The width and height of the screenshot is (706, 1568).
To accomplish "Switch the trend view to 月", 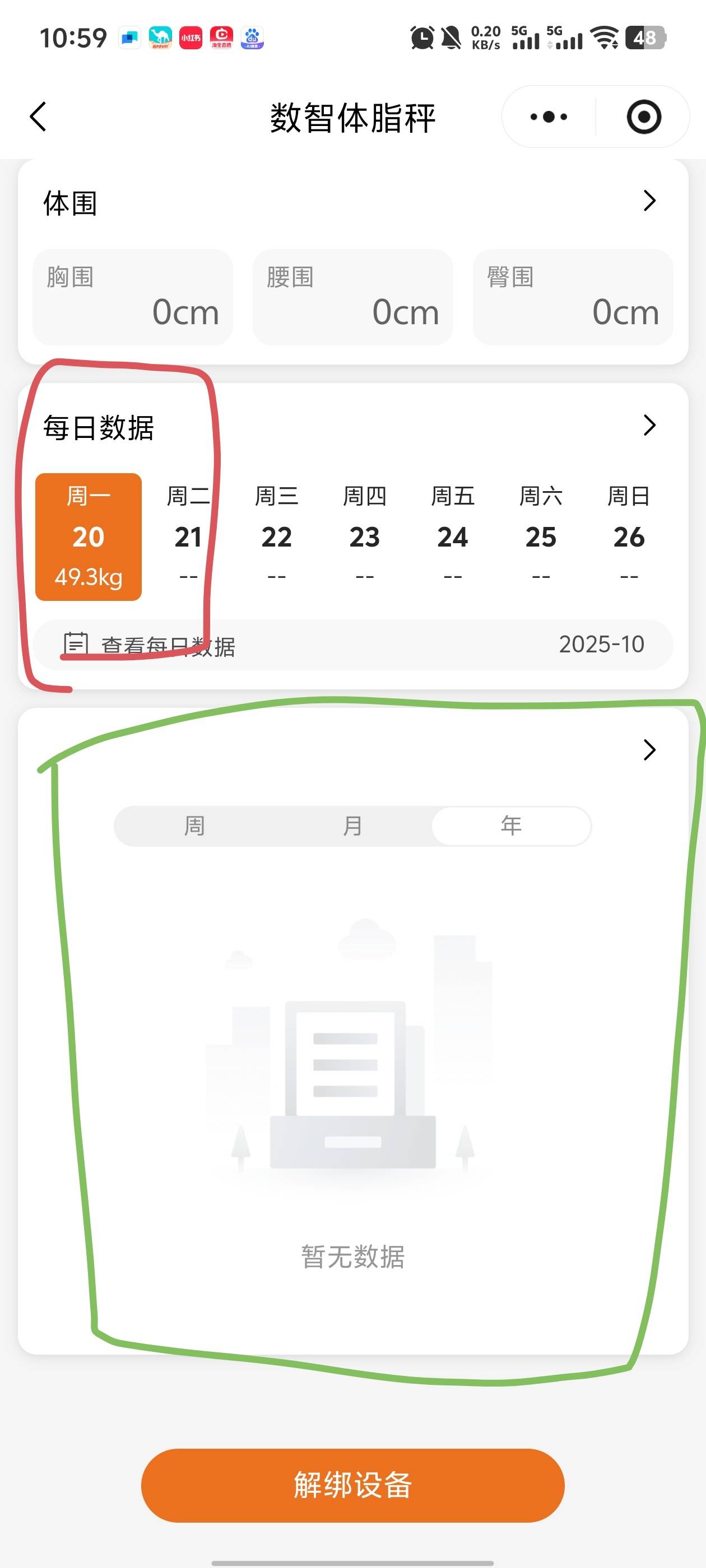I will tap(352, 826).
